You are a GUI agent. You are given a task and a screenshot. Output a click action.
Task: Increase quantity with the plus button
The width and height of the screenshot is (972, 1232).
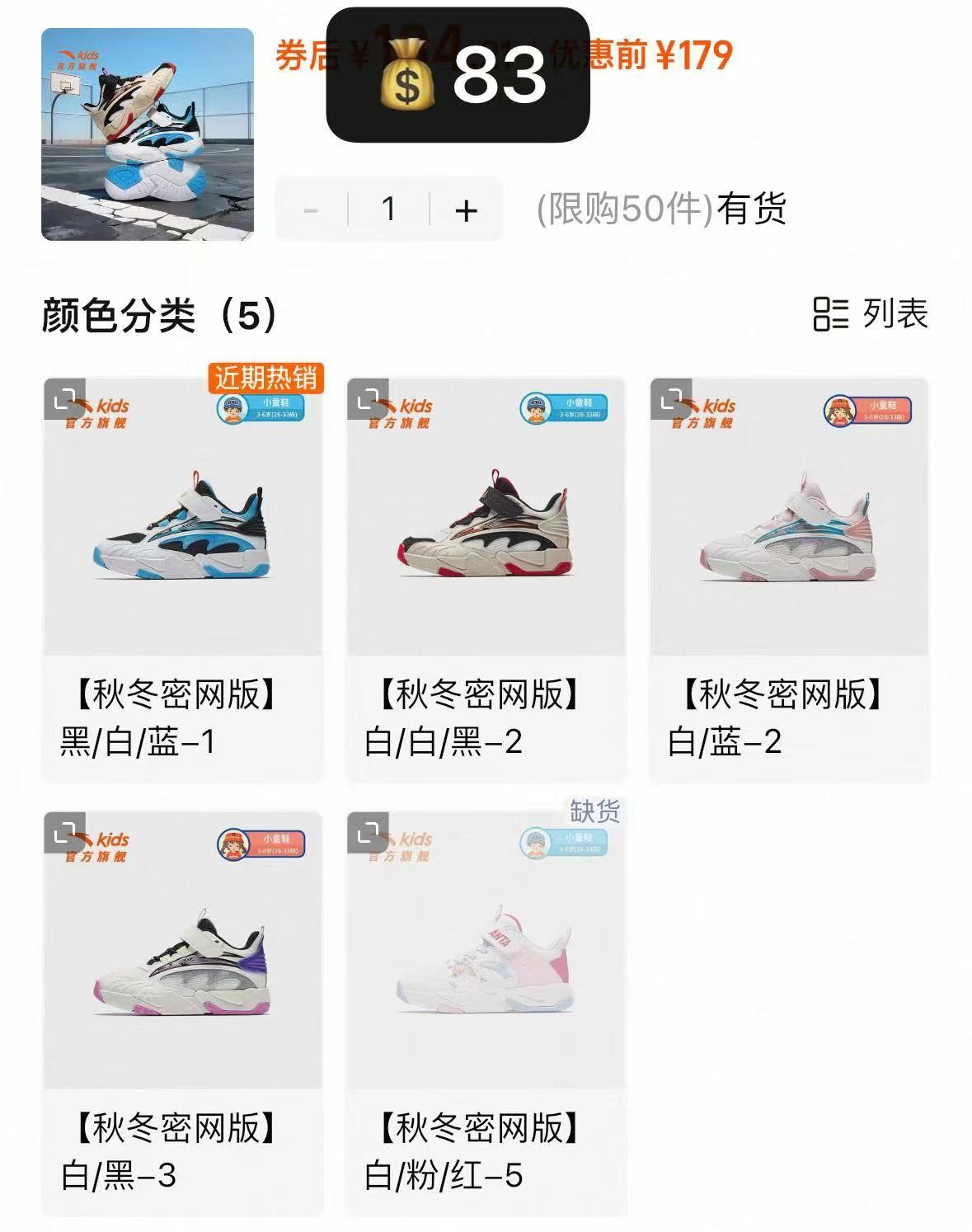(467, 210)
